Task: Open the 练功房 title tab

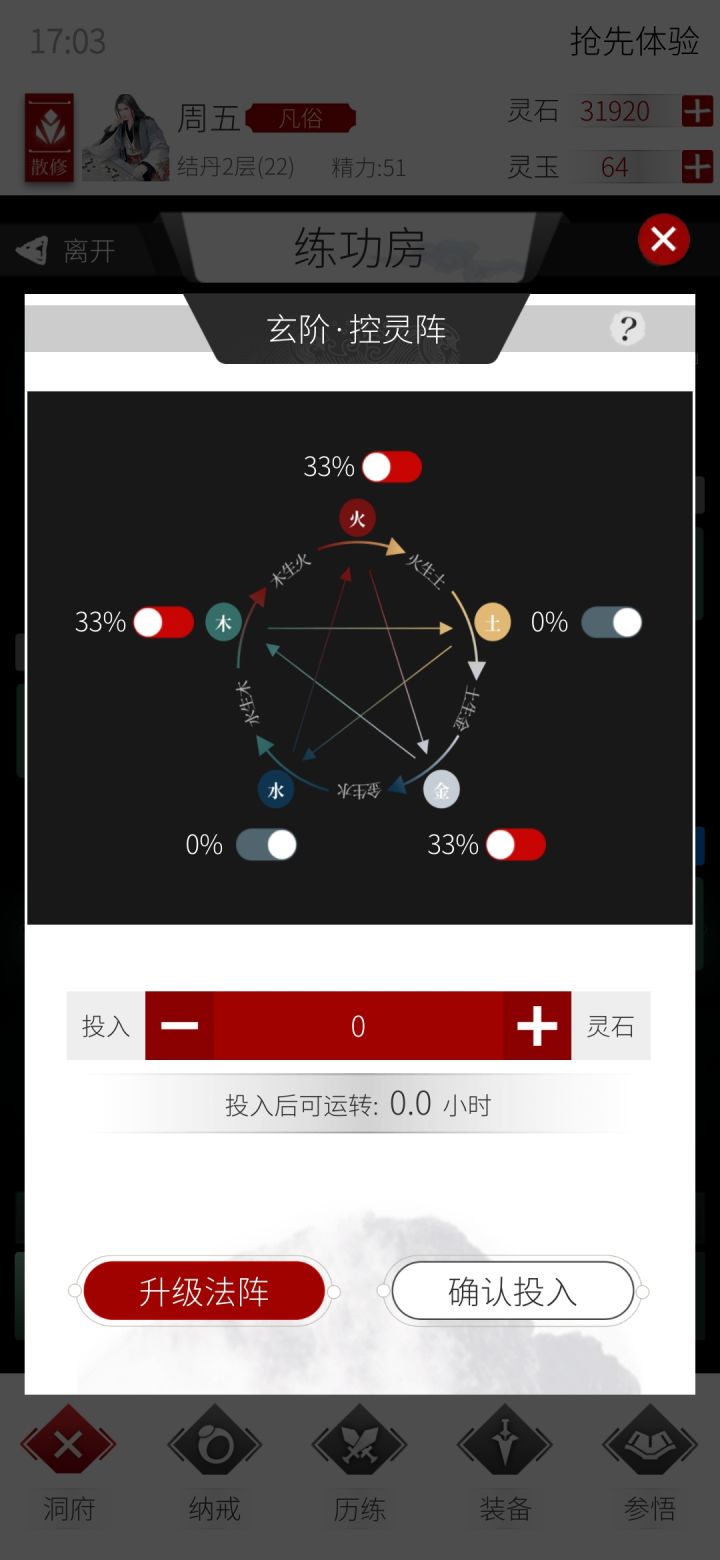Action: [359, 245]
